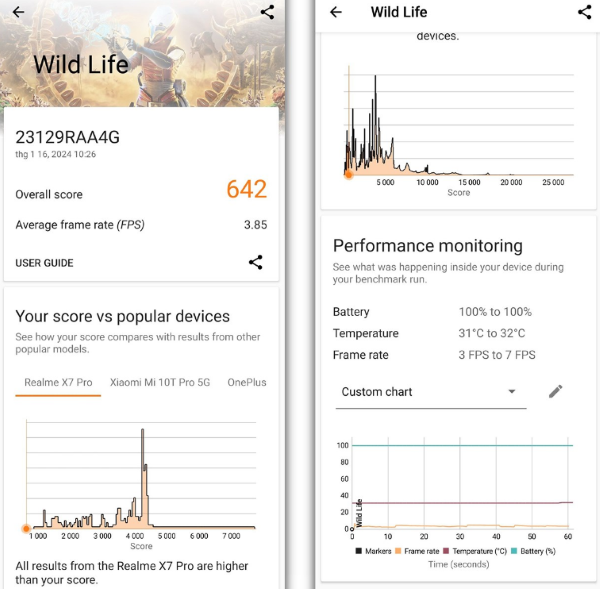Switch to the OnePlus comparison tab
Image resolution: width=600 pixels, height=589 pixels.
point(247,382)
